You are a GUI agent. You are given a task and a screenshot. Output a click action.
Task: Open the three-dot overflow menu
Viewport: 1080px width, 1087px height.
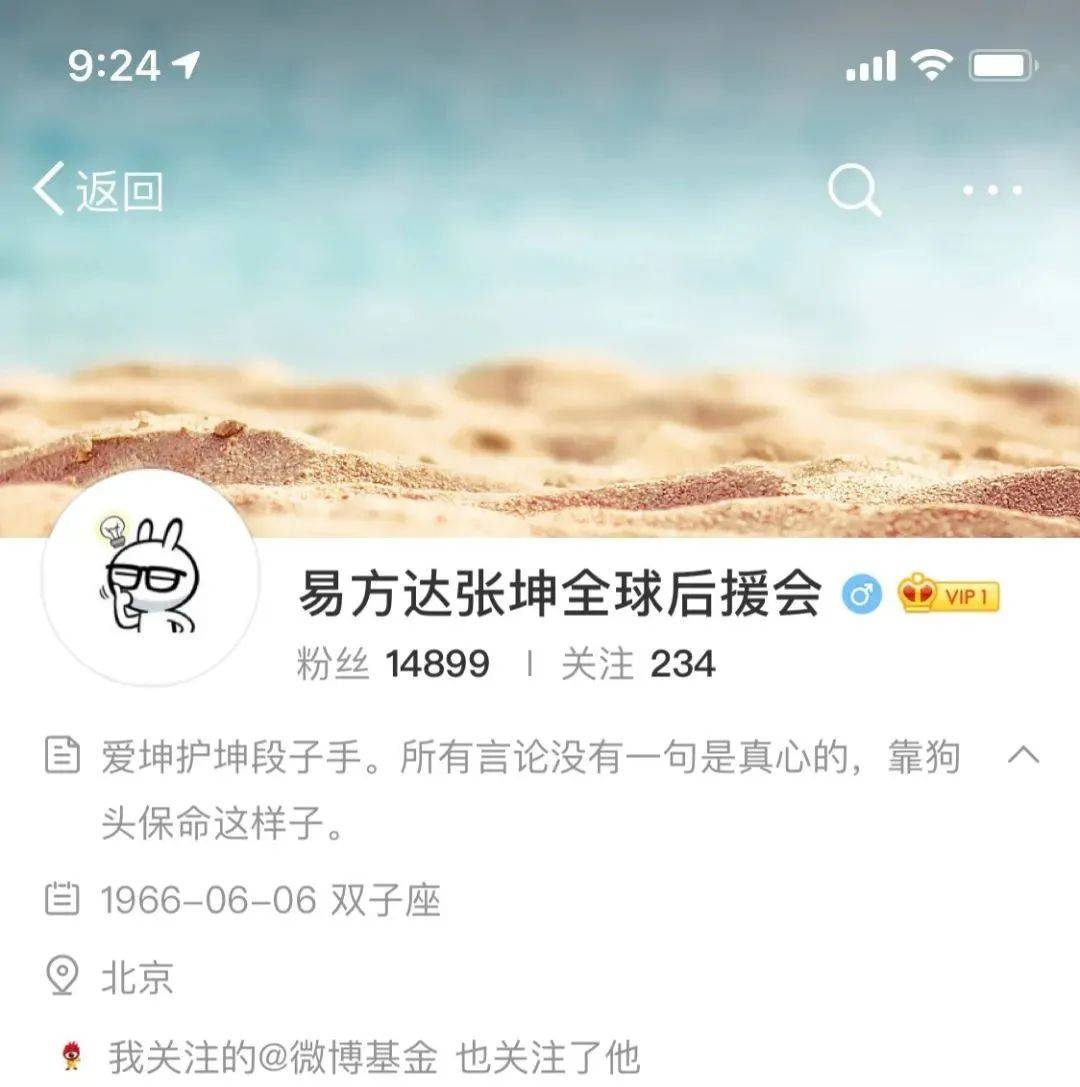pyautogui.click(x=992, y=190)
